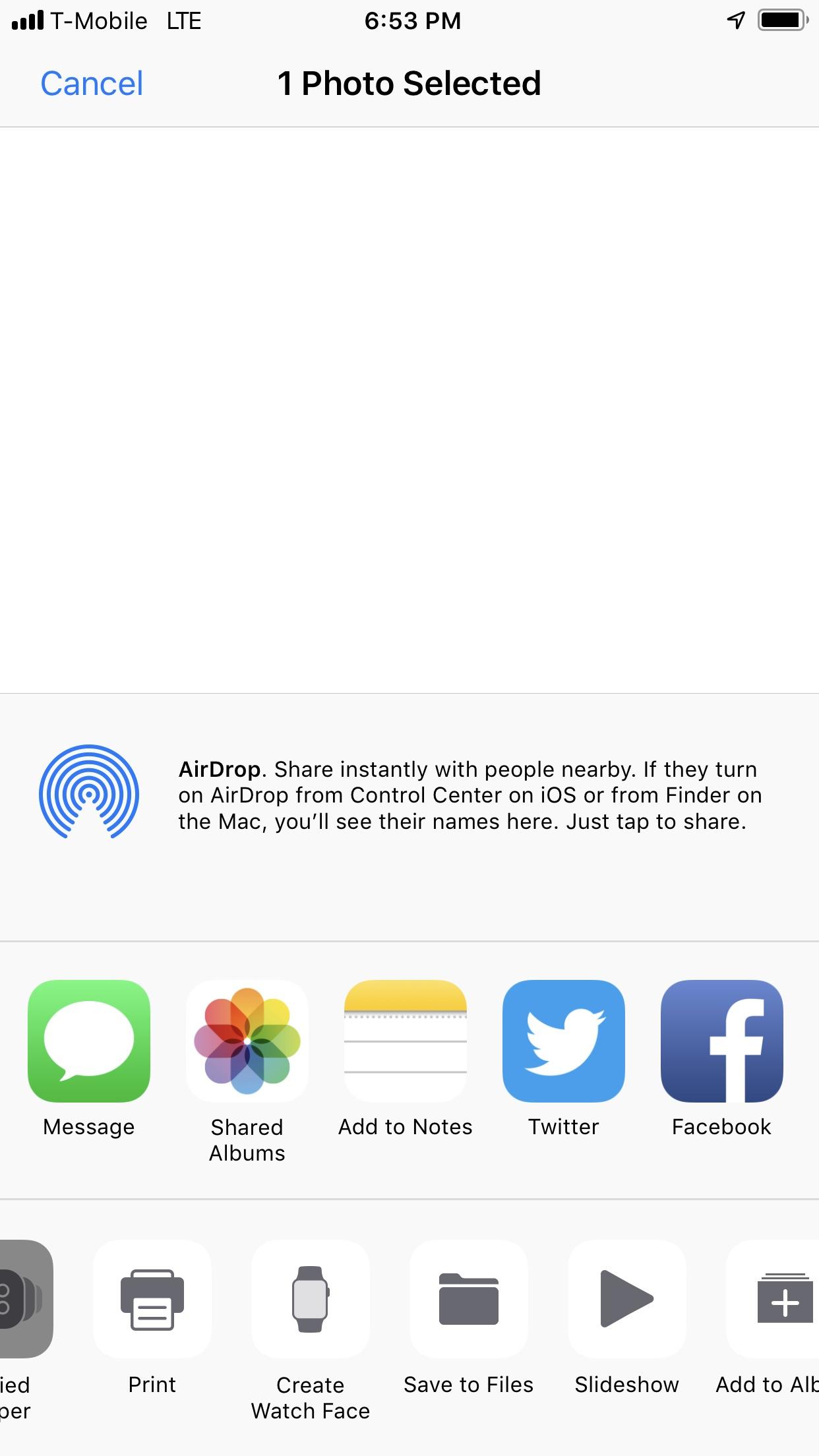Choose Create Watch Face
The image size is (819, 1456).
coord(311,1298)
